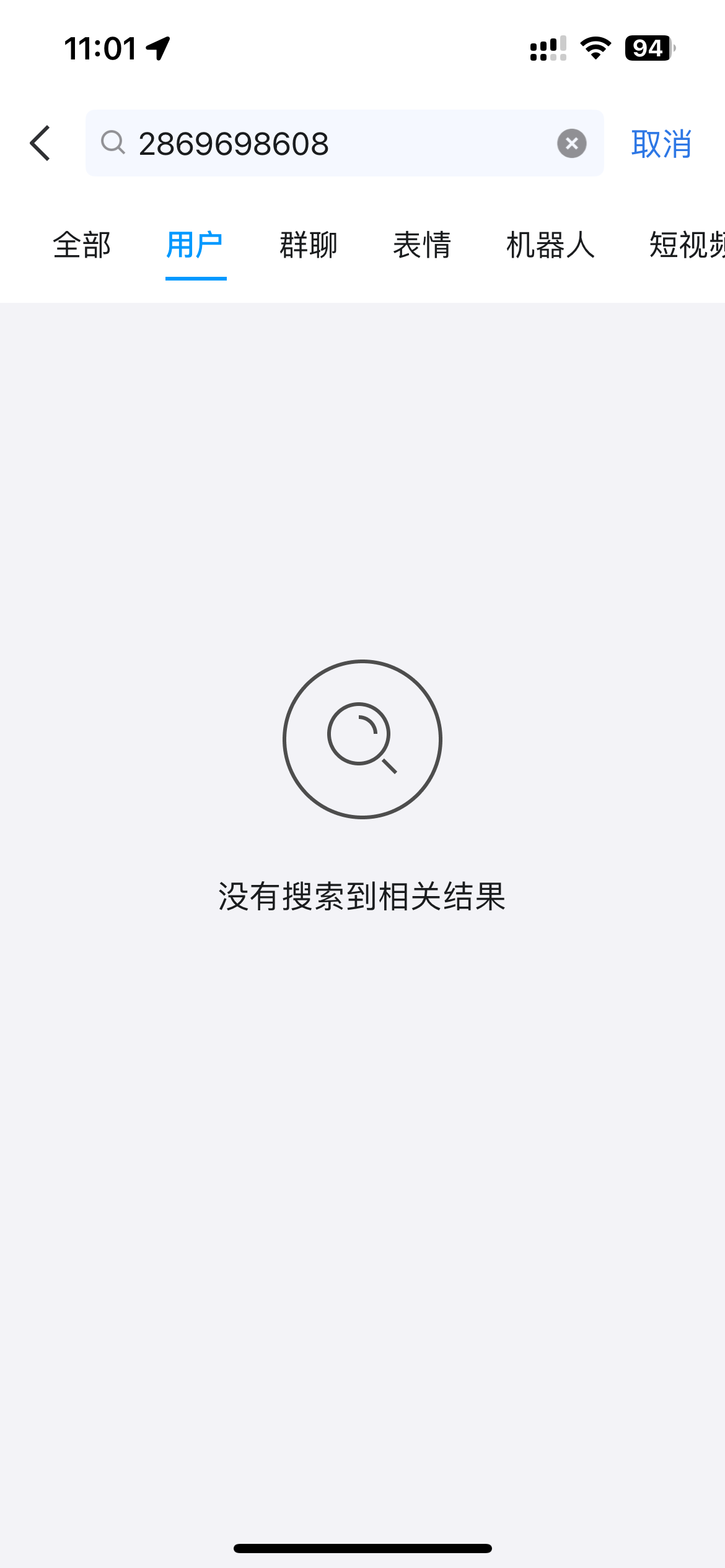This screenshot has width=725, height=1568.
Task: Switch to the 机器人 tab
Action: click(550, 245)
